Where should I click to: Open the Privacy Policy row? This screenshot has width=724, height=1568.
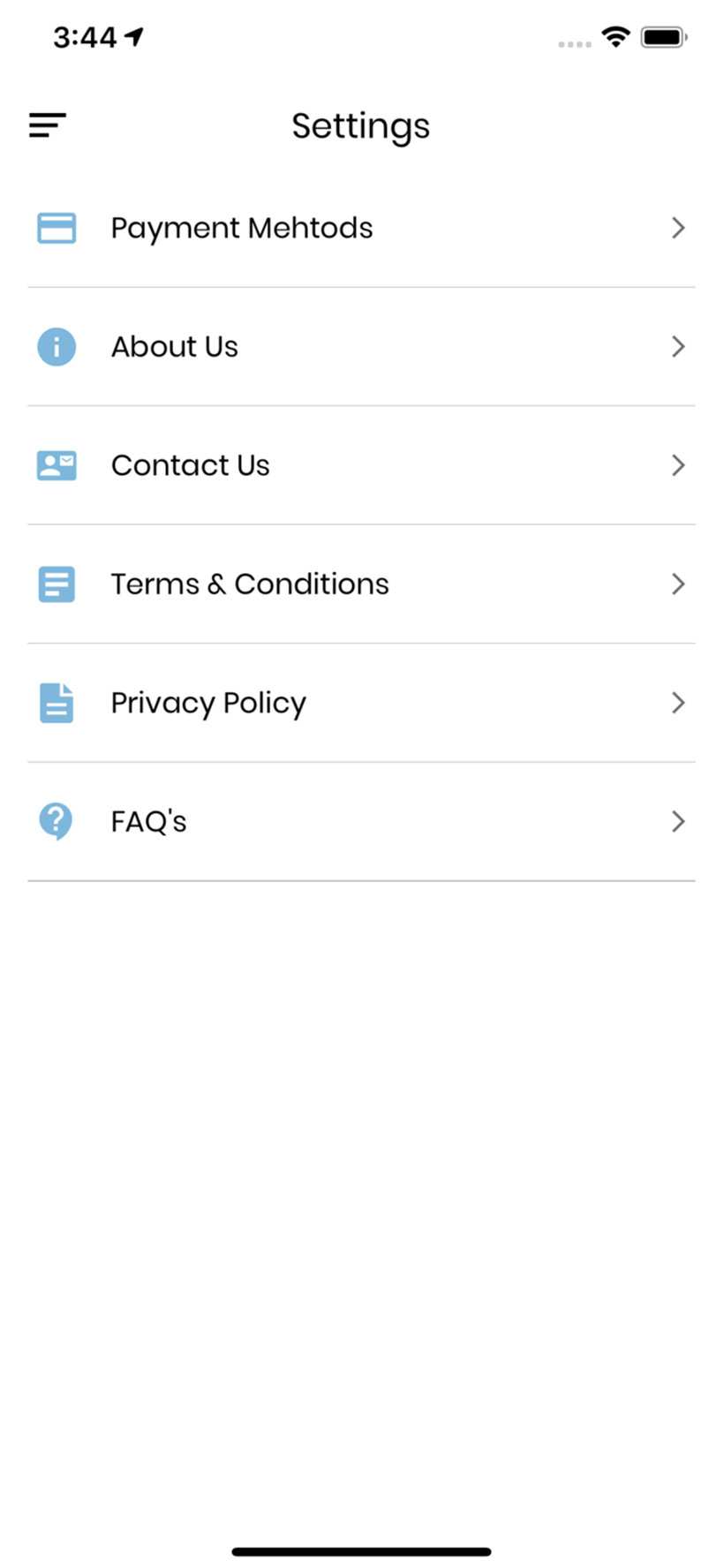pyautogui.click(x=361, y=703)
